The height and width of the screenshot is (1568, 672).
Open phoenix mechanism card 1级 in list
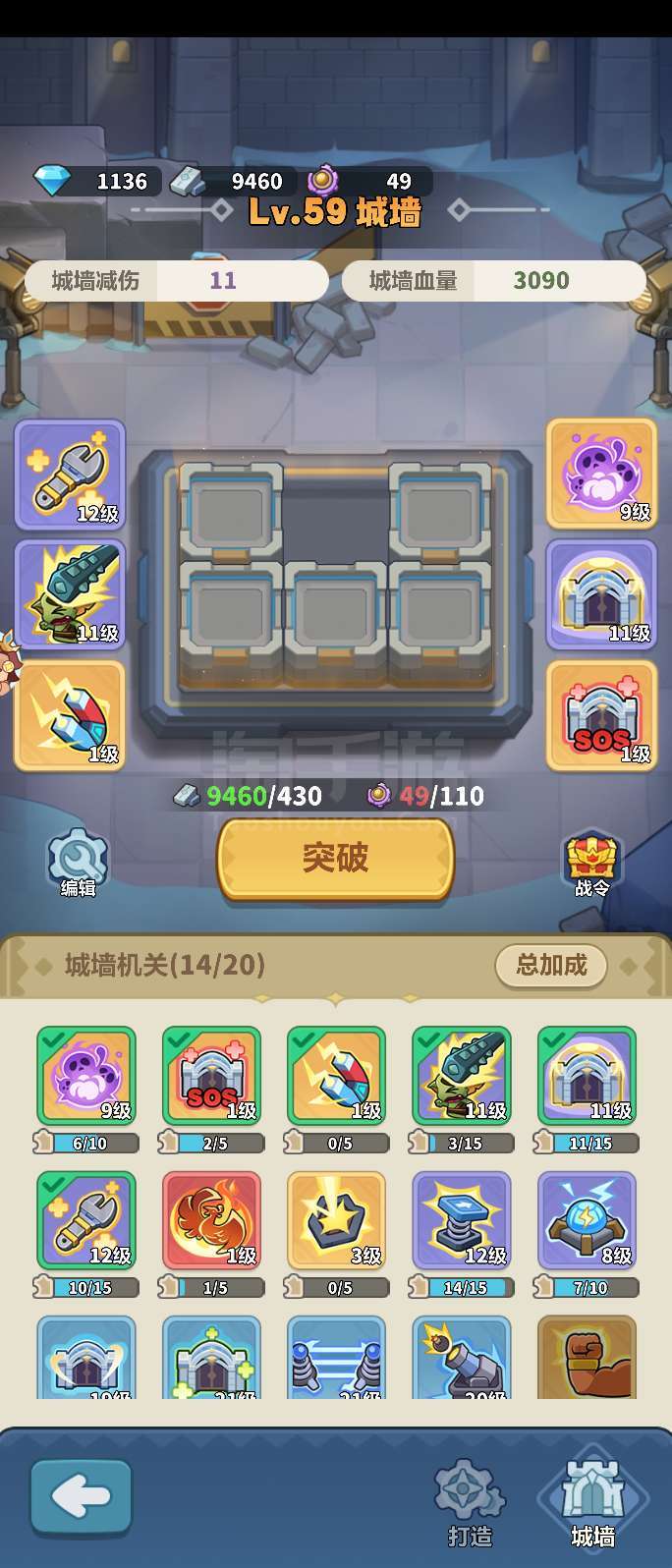pos(211,1220)
